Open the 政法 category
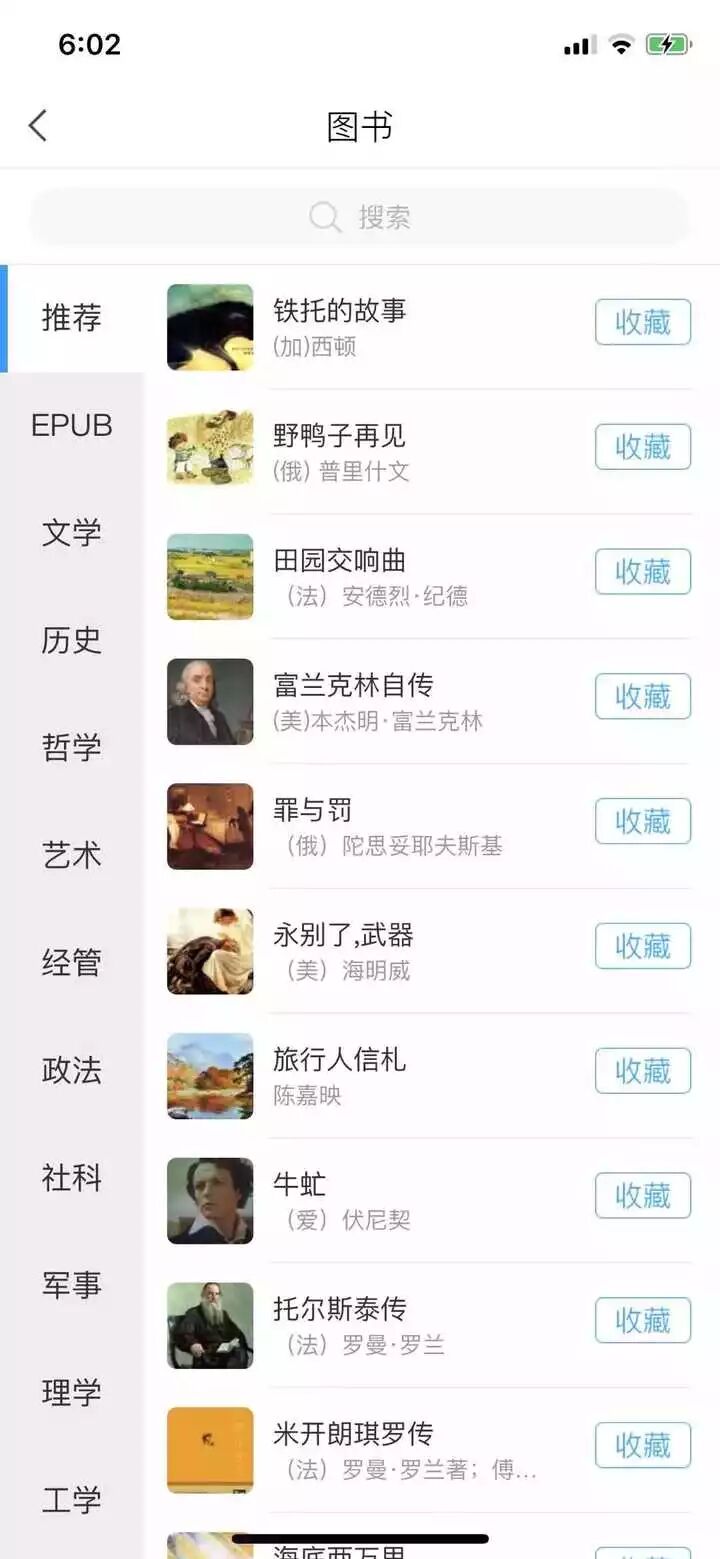This screenshot has height=1559, width=720. 72,1070
